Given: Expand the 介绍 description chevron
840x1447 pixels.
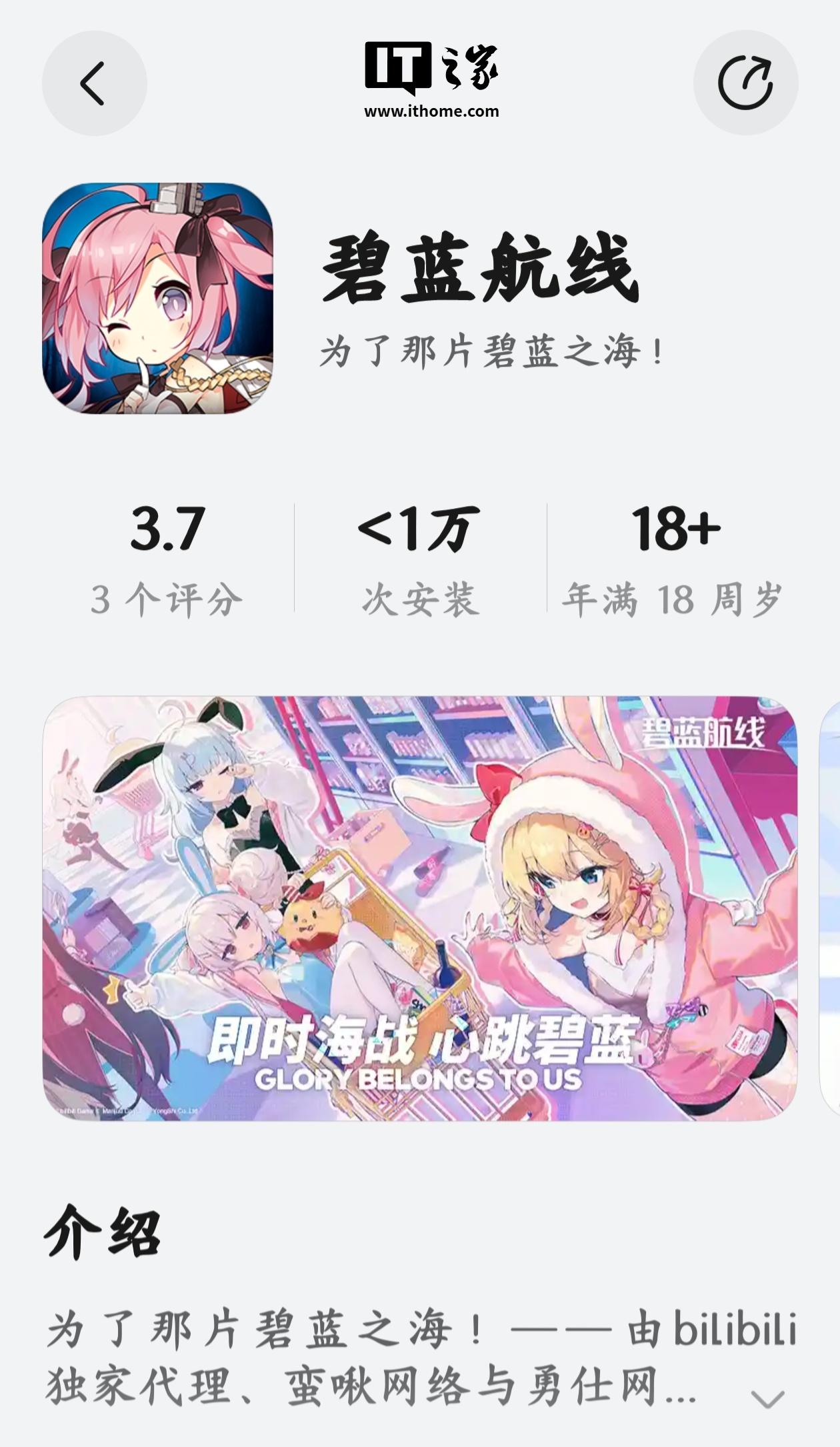Looking at the screenshot, I should 767,1398.
